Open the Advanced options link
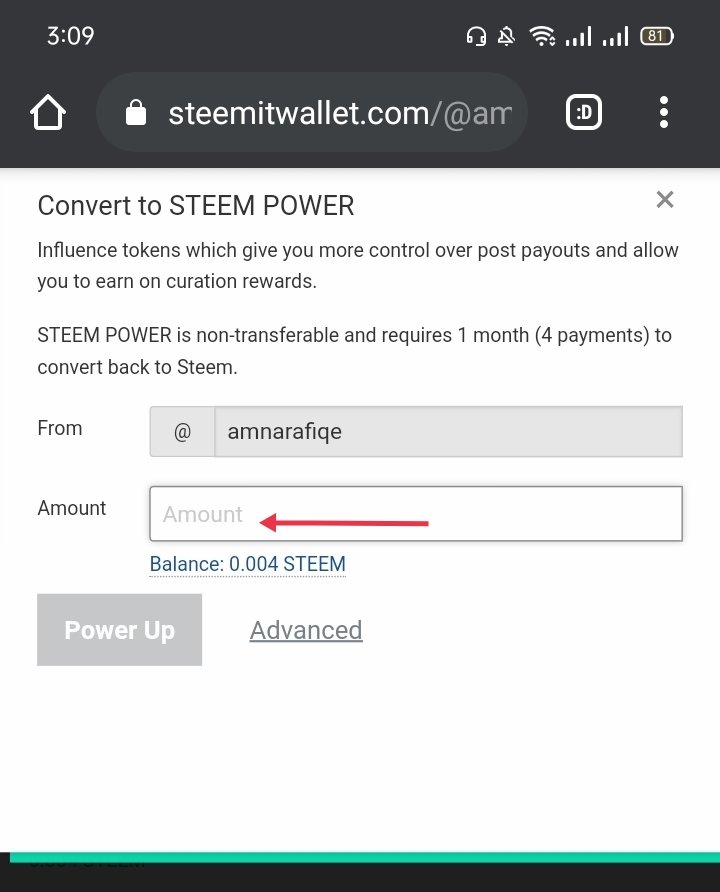 306,630
